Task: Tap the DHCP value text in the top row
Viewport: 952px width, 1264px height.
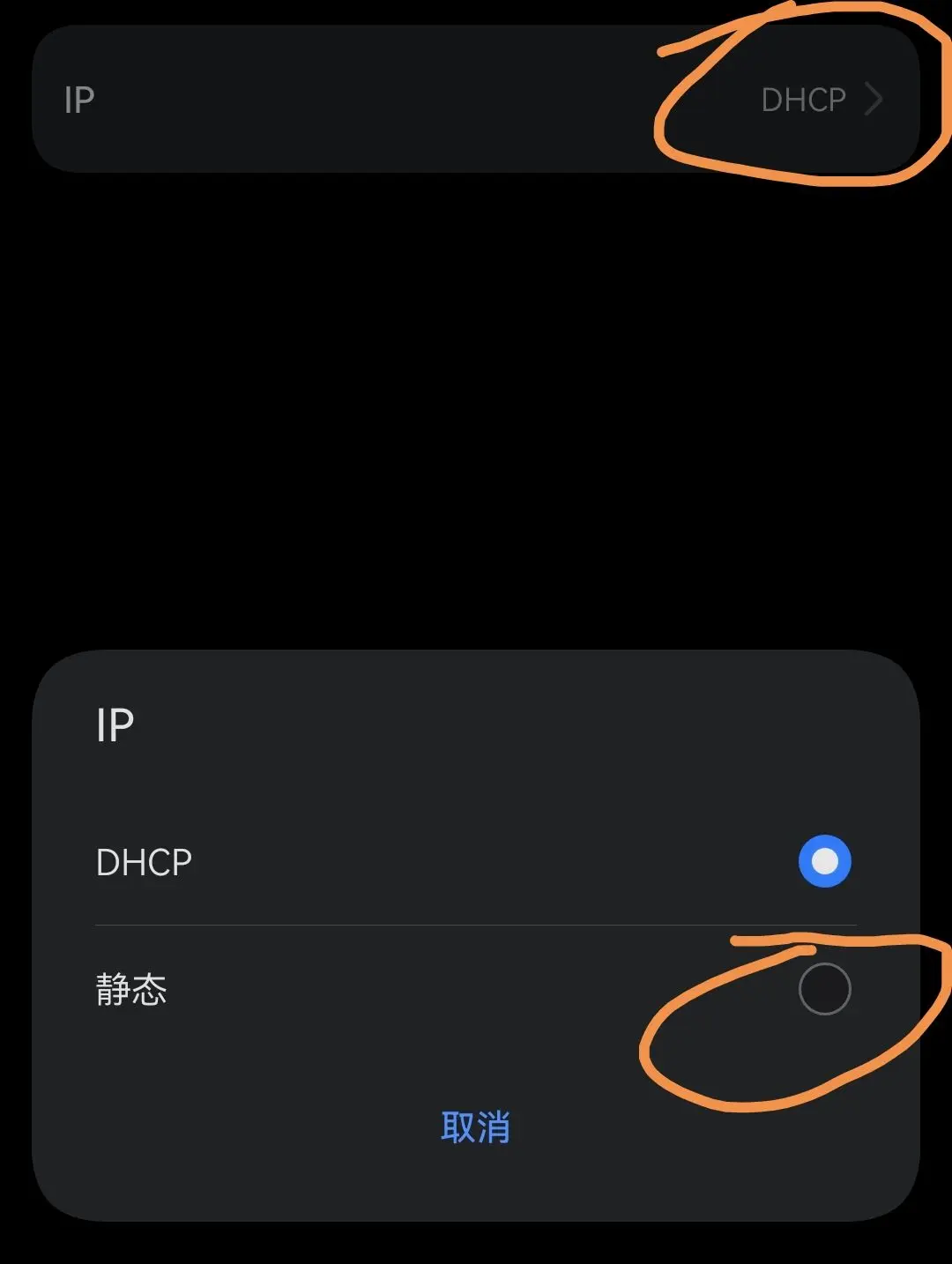Action: coord(802,99)
